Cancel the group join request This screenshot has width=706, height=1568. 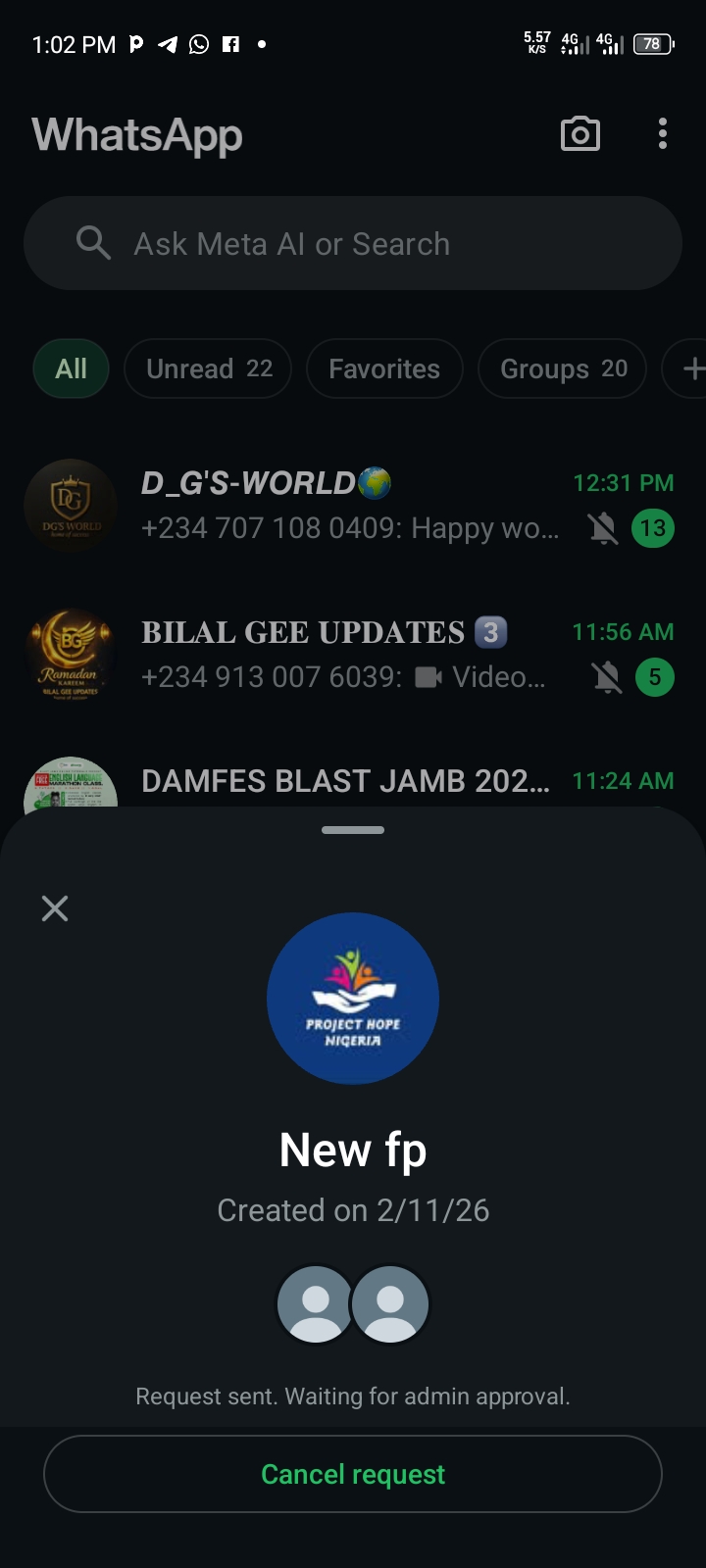tap(353, 1474)
